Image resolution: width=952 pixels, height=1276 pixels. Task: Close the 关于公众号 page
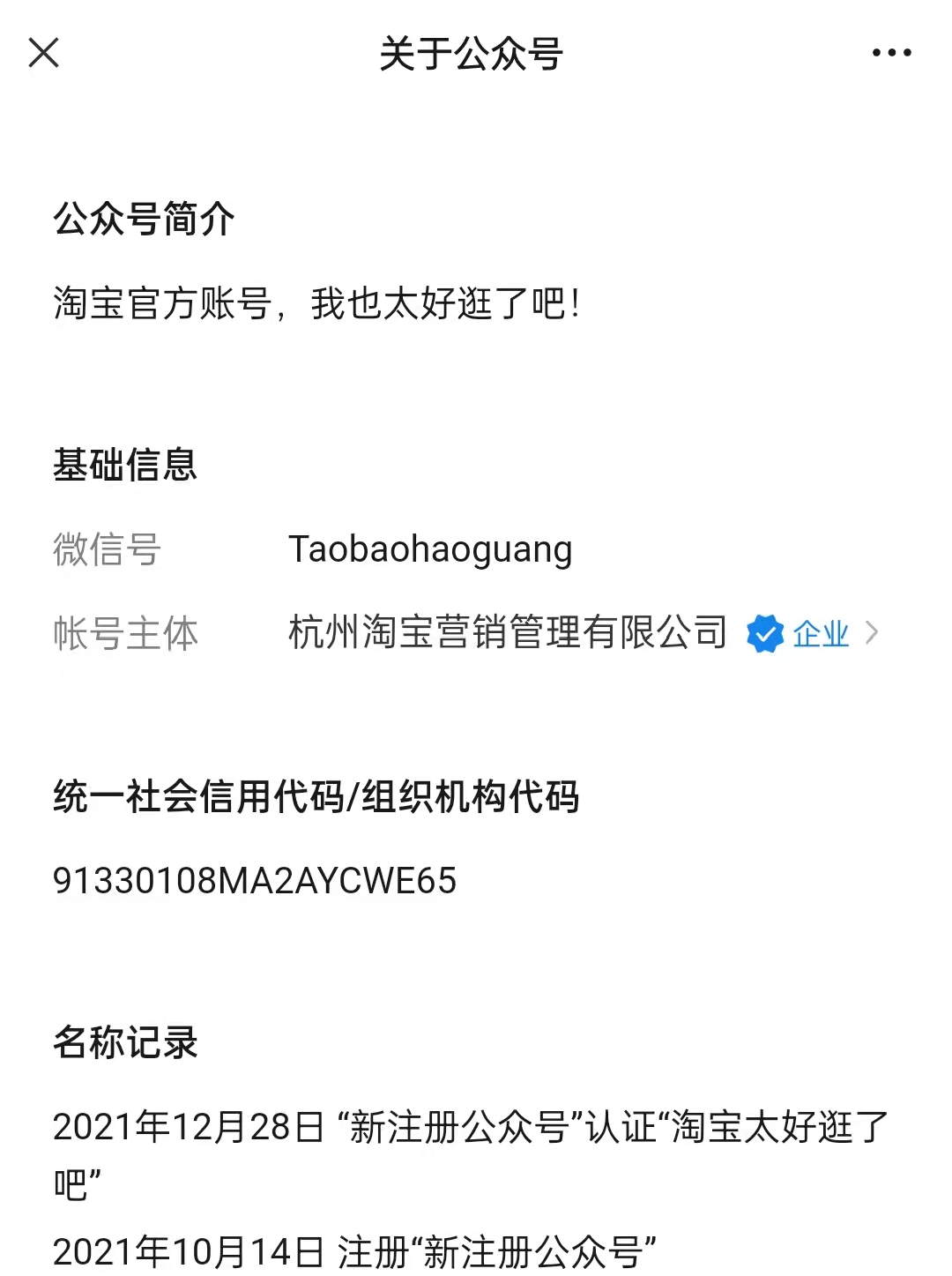coord(43,53)
